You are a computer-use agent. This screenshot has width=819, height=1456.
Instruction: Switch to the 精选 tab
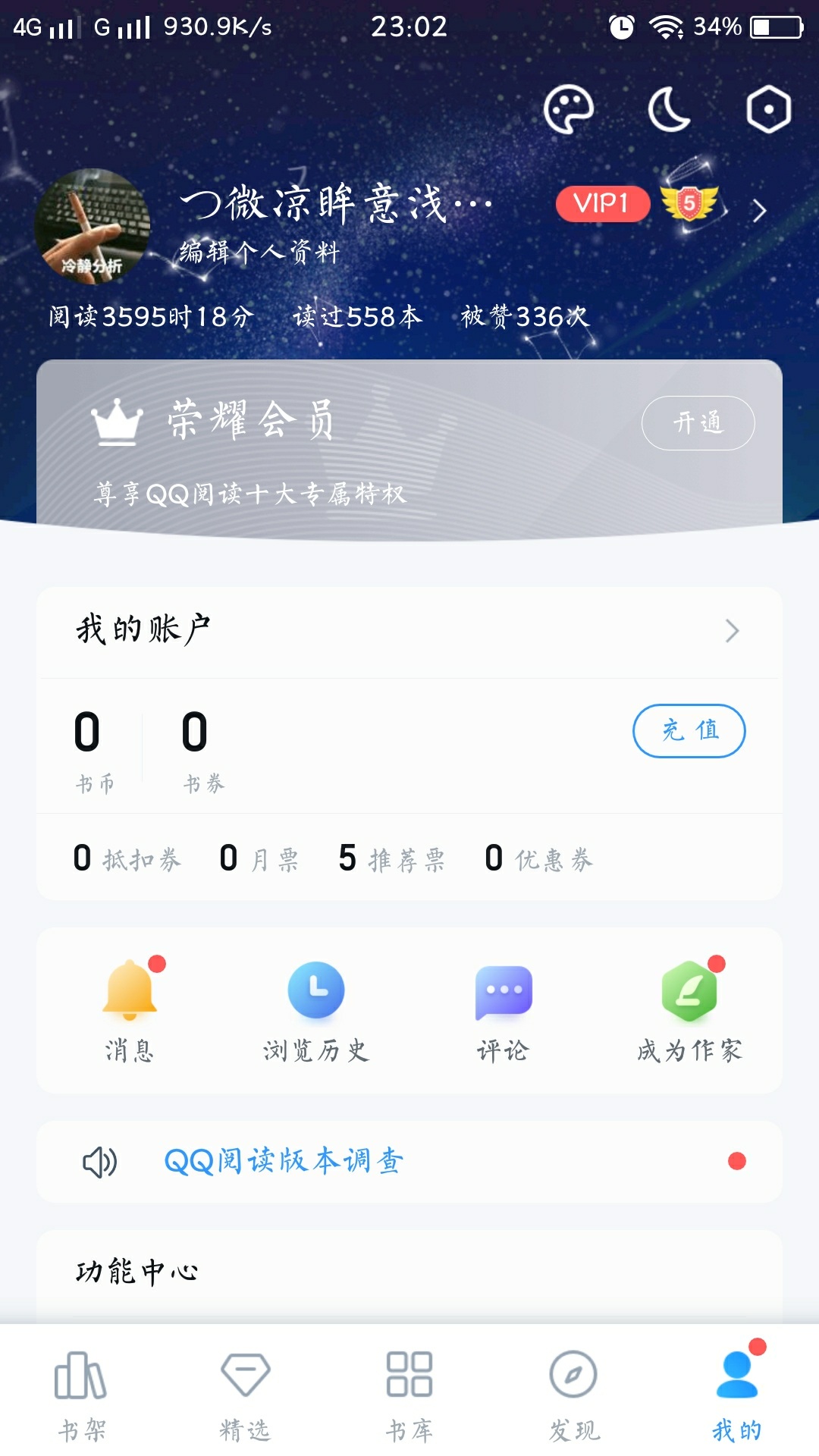[x=245, y=1395]
